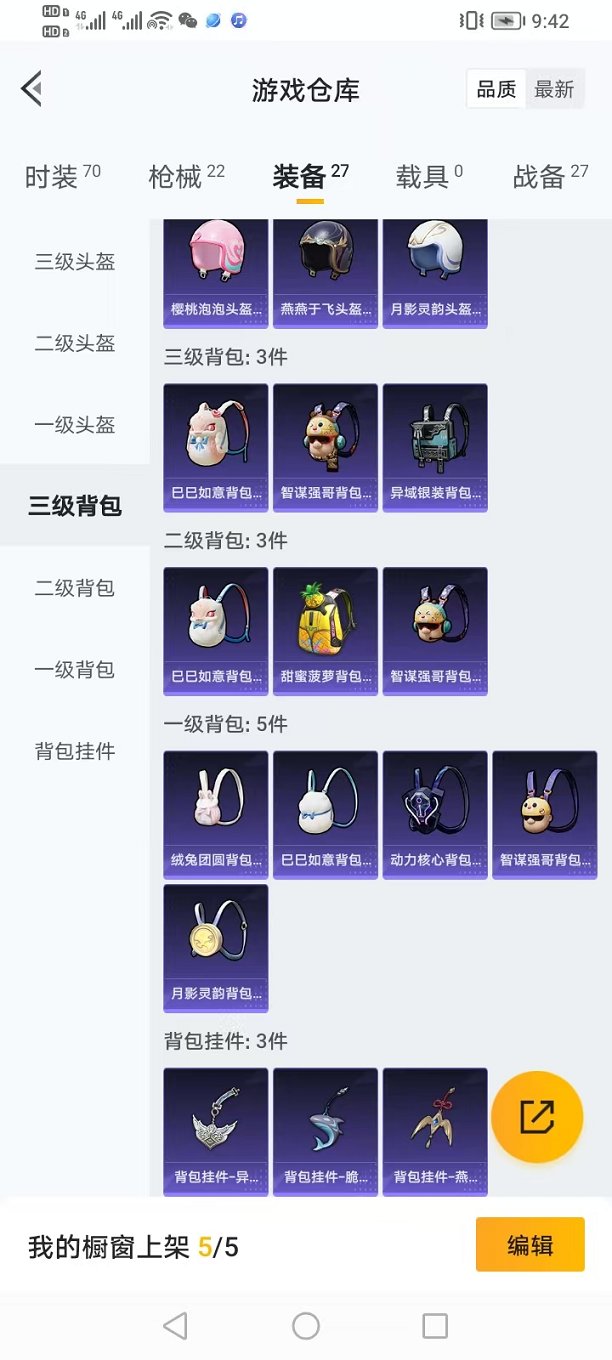Viewport: 612px width, 1360px height.
Task: Open the 月影灵韵背包 item
Action: point(216,947)
